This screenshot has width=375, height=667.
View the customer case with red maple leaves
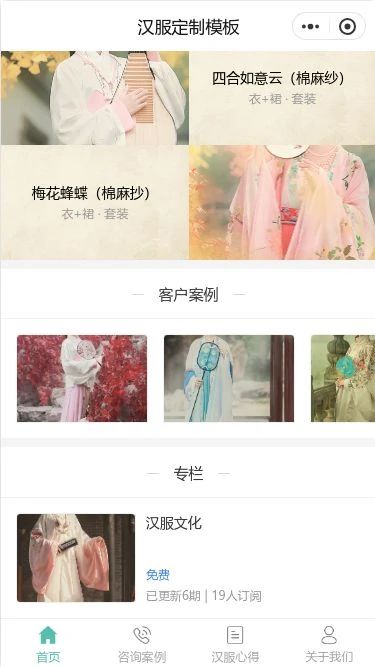click(x=82, y=379)
